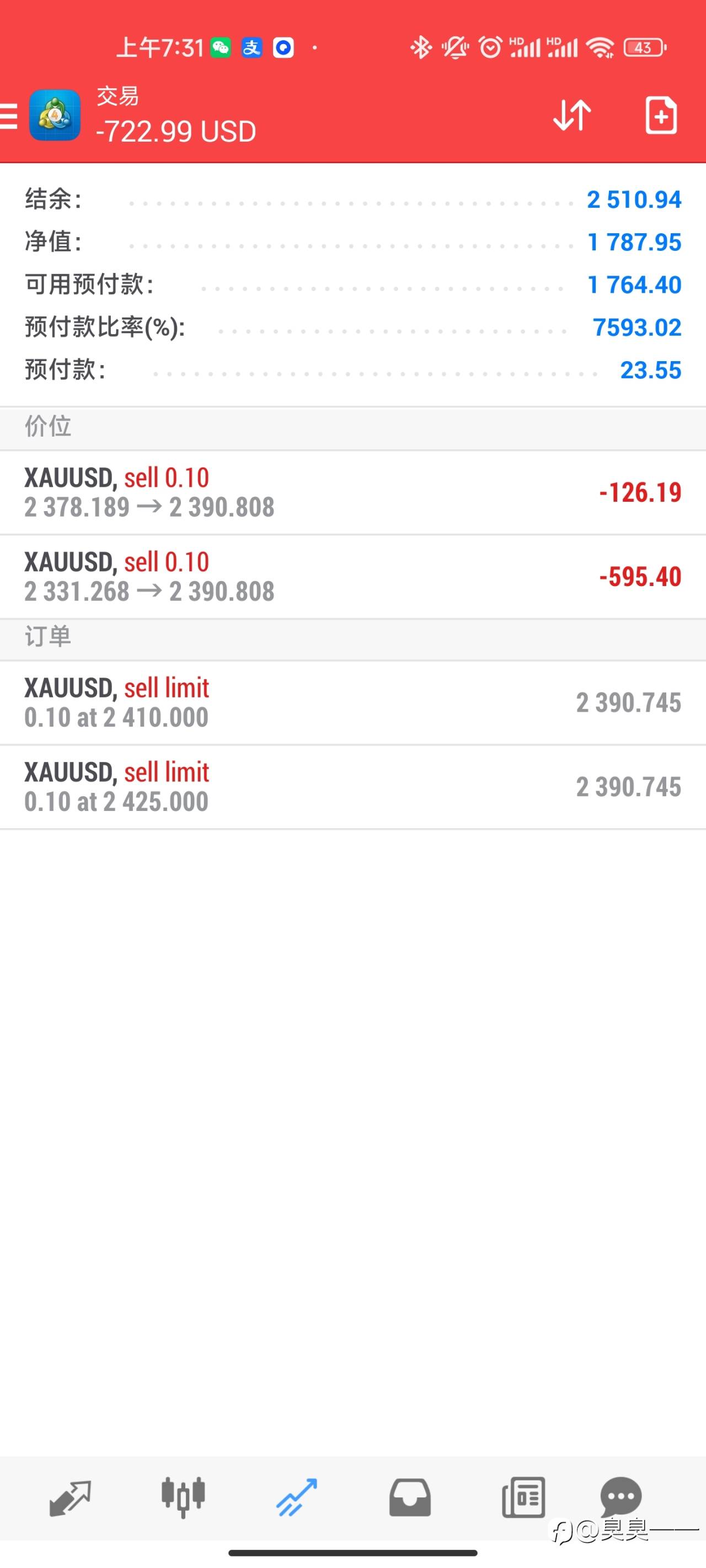706x1568 pixels.
Task: Open the hamburger drawer menu
Action: click(x=8, y=116)
